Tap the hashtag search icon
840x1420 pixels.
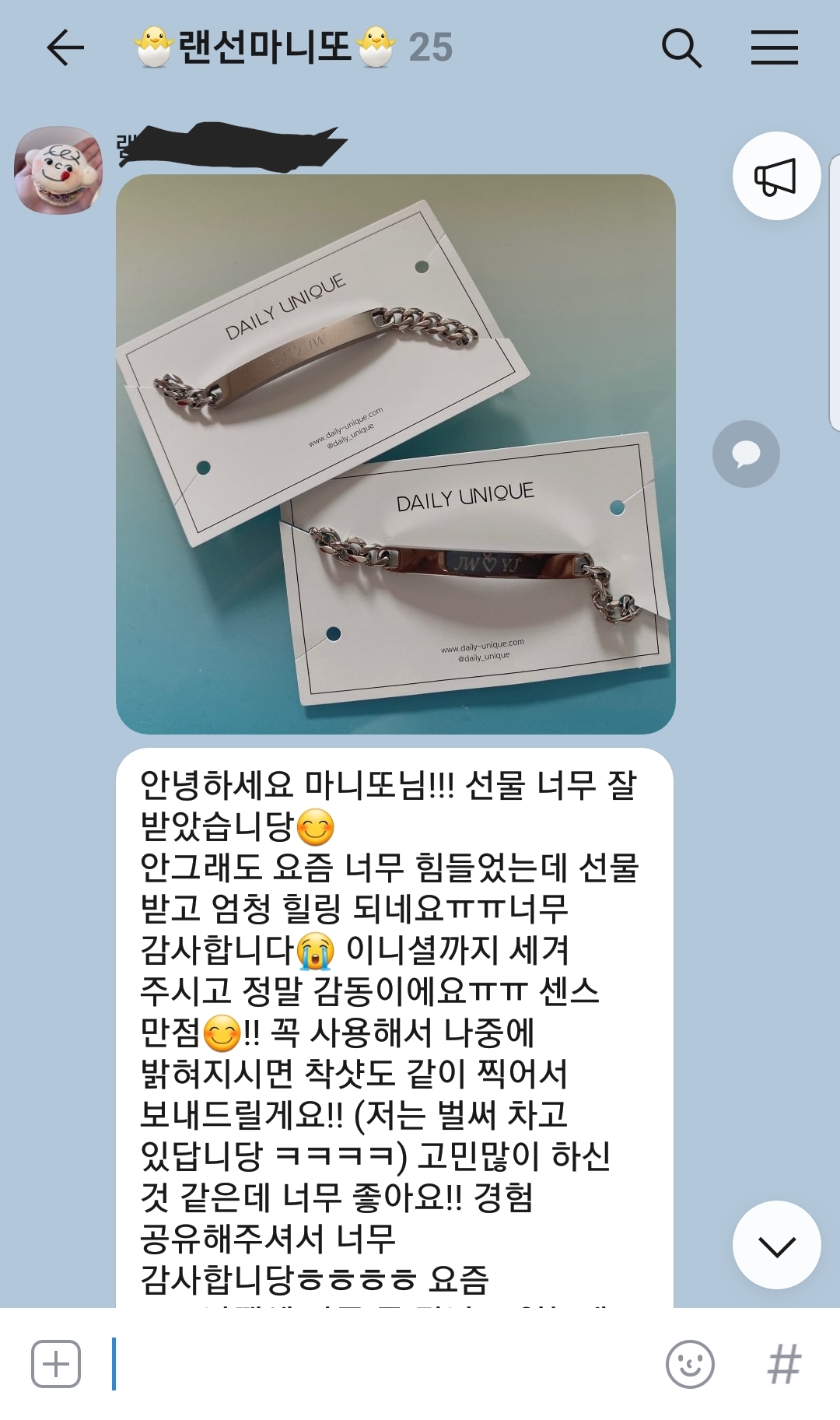coord(783,1364)
